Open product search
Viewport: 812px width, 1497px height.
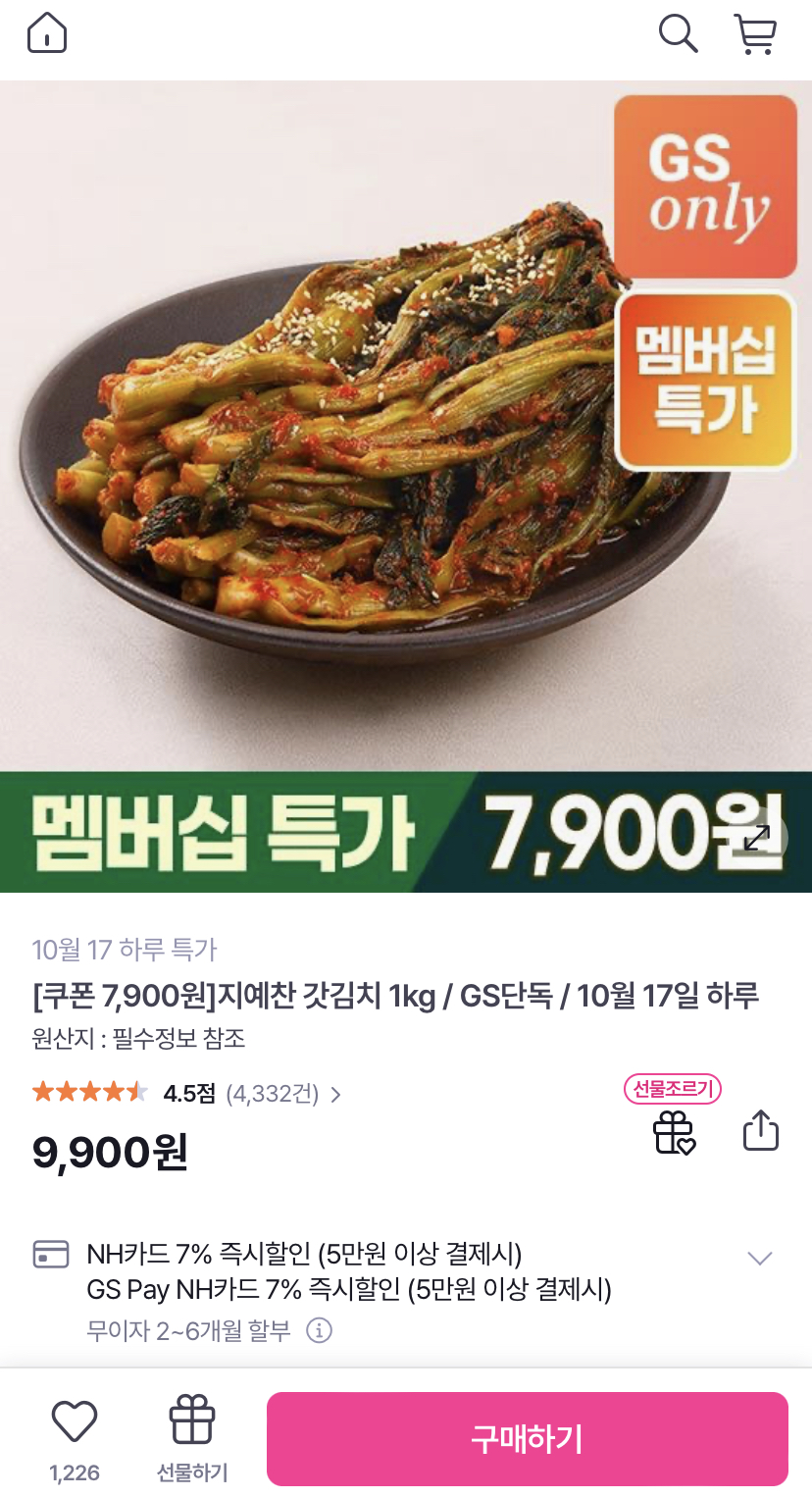pos(678,34)
